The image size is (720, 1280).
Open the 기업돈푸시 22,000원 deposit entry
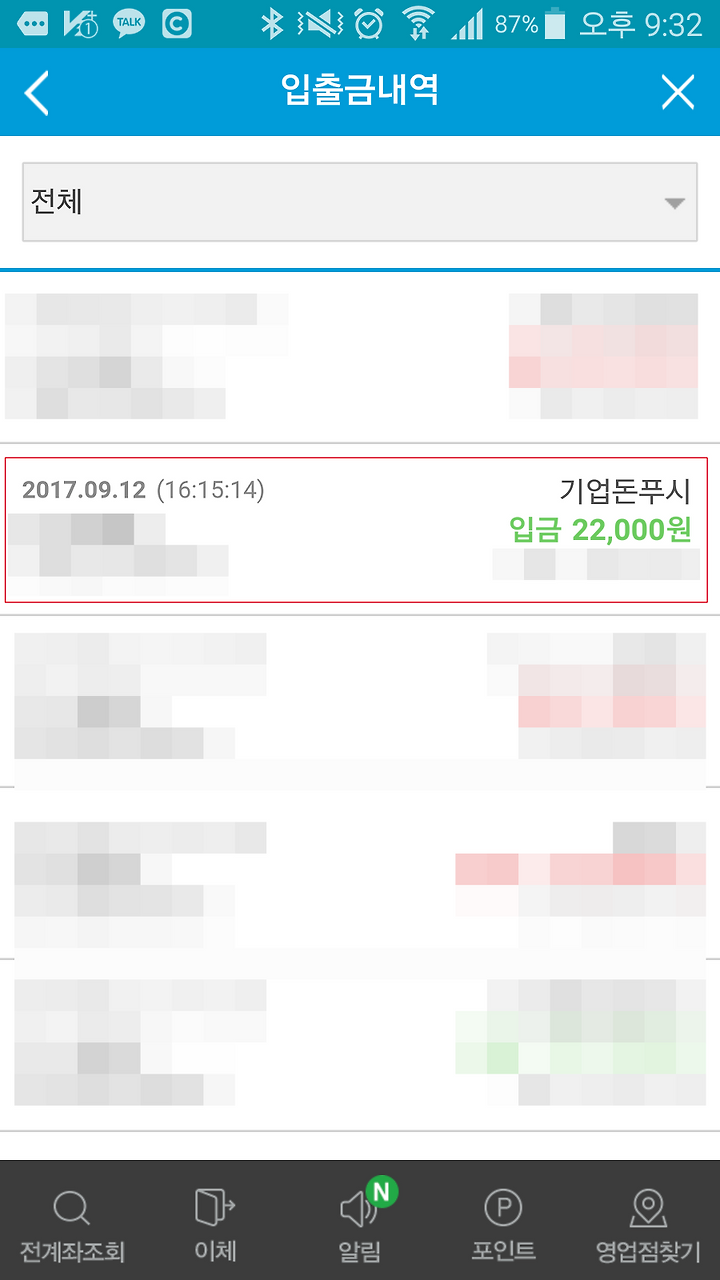(x=356, y=530)
